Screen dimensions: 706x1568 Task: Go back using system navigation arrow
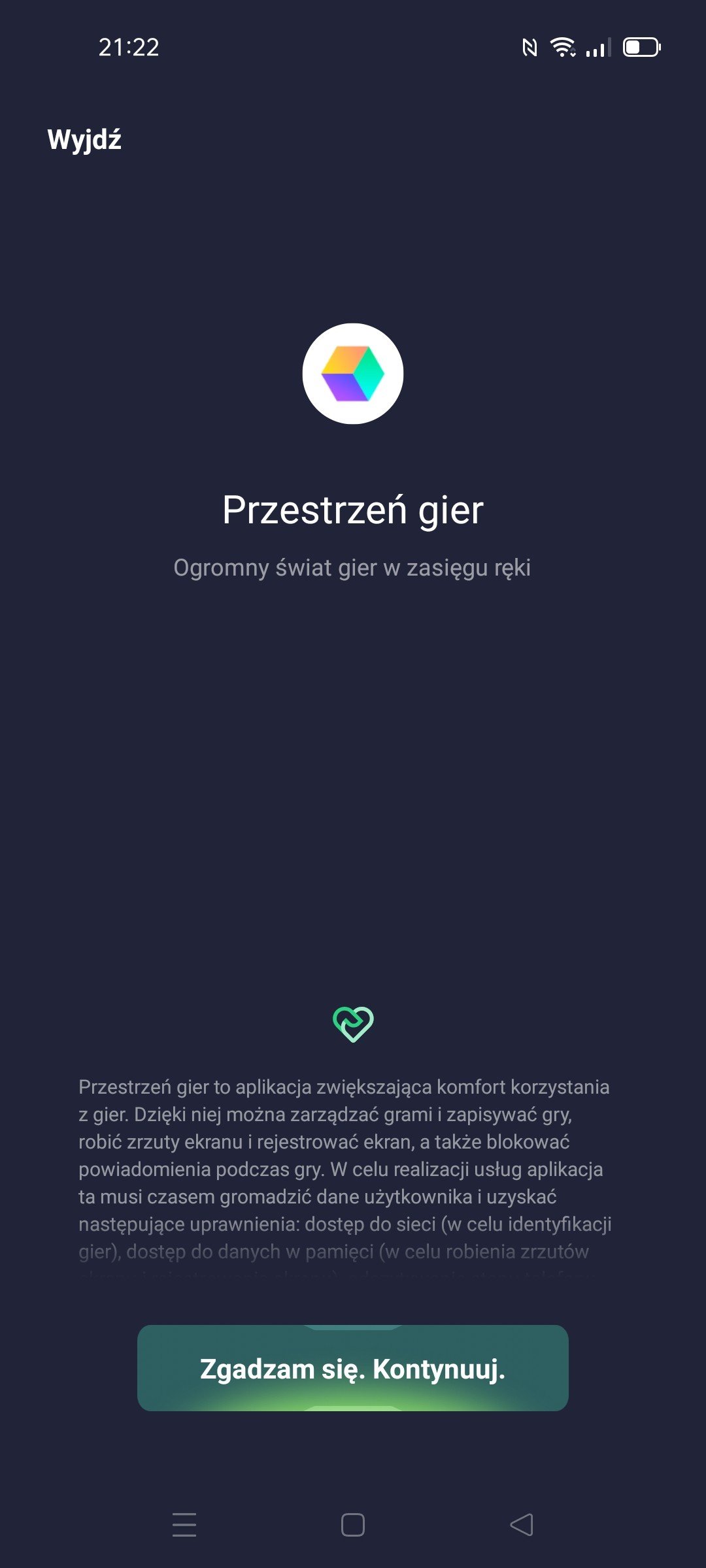[x=522, y=1525]
